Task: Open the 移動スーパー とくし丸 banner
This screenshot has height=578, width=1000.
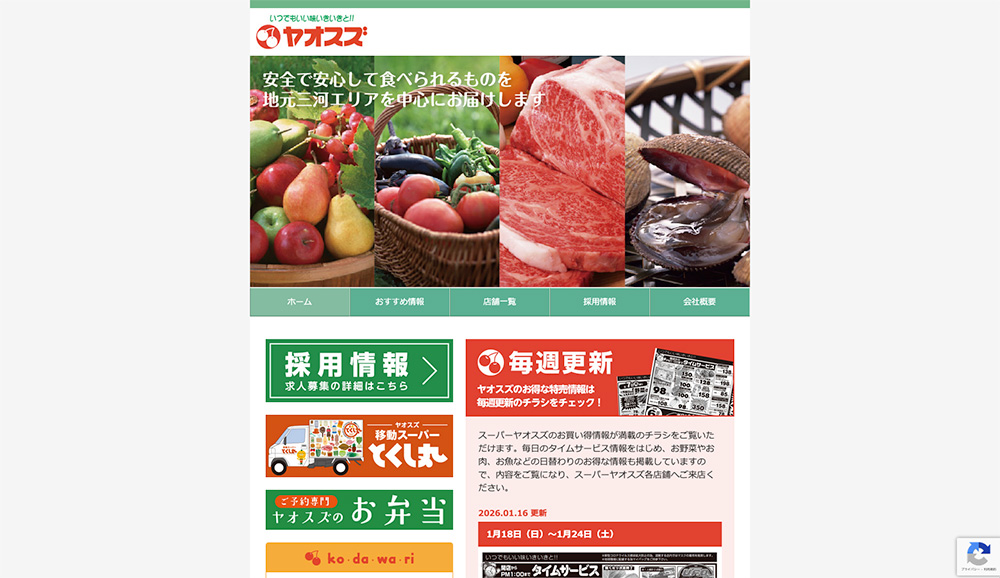Action: (x=359, y=446)
